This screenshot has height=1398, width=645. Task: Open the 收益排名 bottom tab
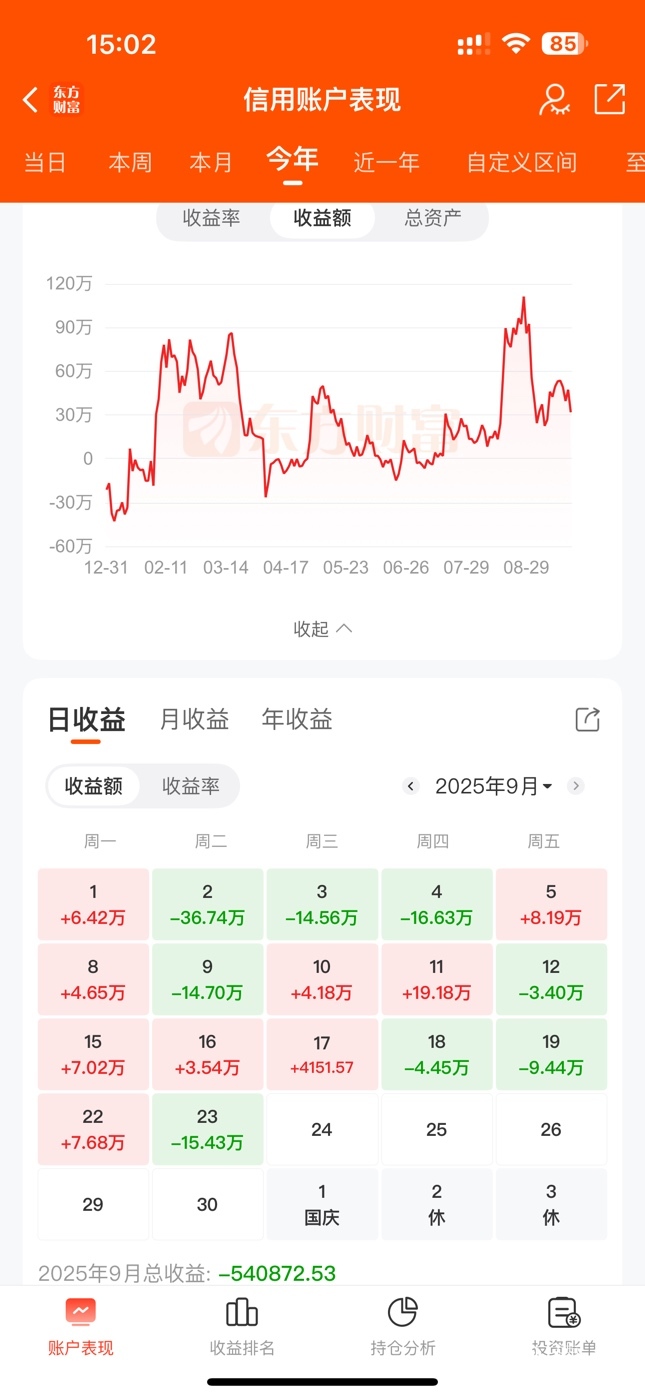coord(242,1326)
